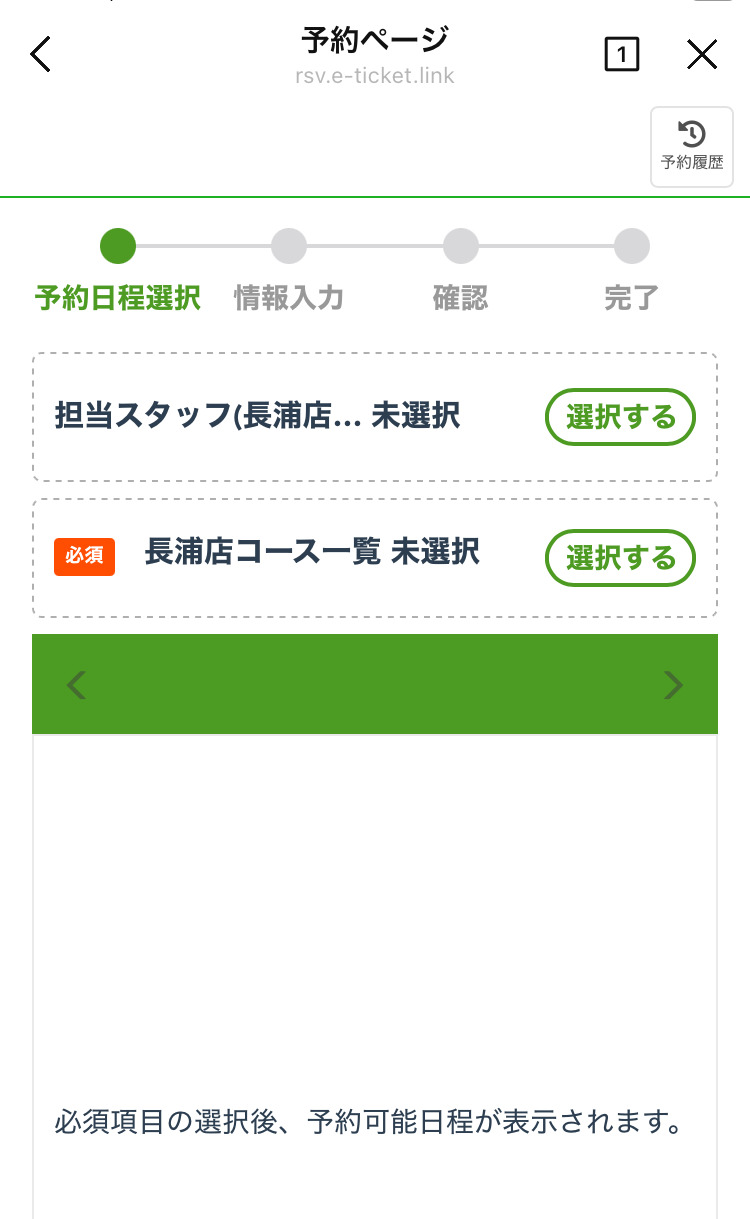Tap 選択する for 長浦店コース一覧
750x1219 pixels.
point(620,558)
